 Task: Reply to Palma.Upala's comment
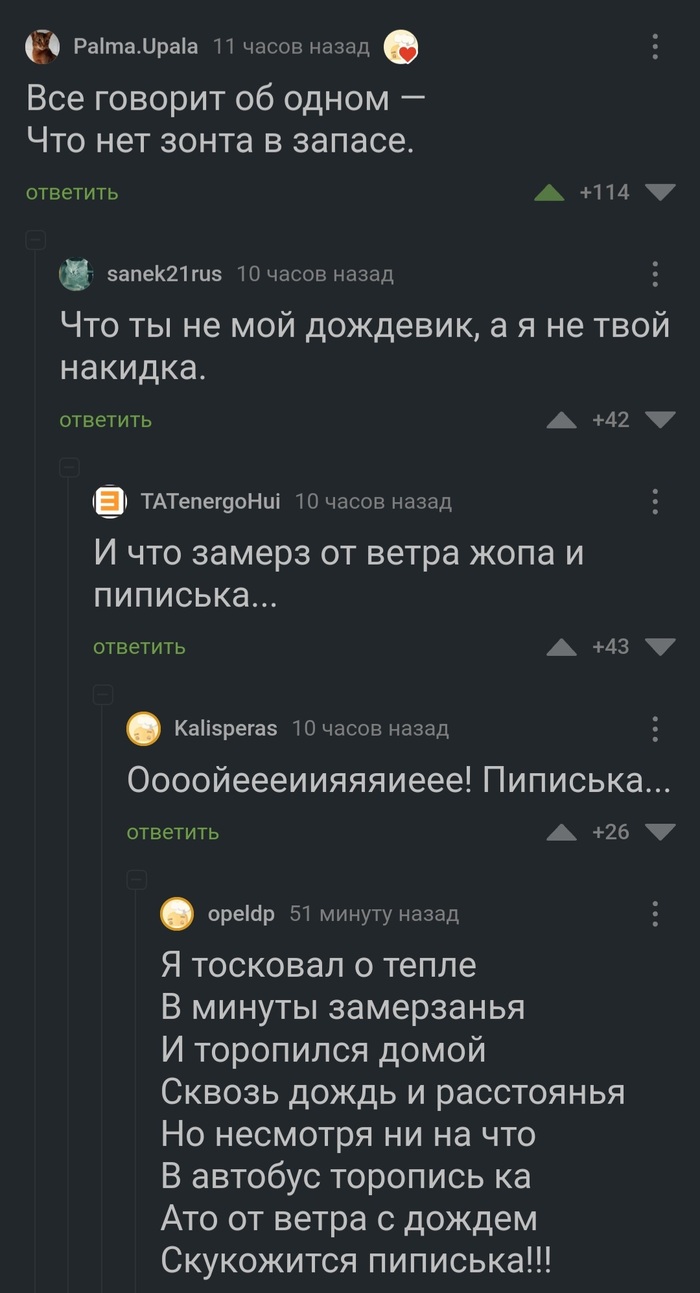click(72, 193)
